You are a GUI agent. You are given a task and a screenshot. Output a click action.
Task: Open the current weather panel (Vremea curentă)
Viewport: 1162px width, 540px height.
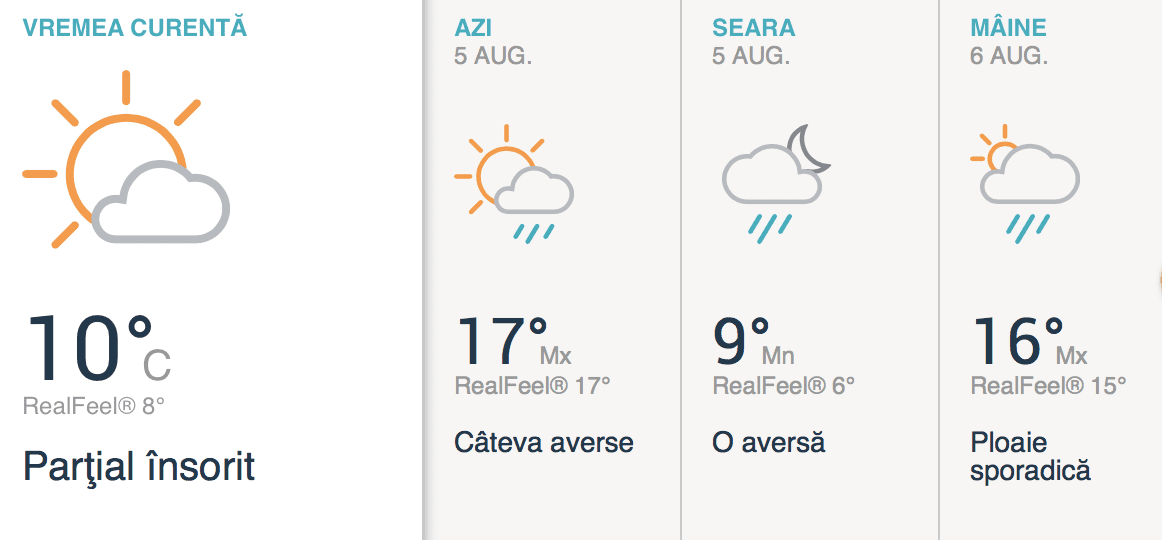pyautogui.click(x=210, y=270)
